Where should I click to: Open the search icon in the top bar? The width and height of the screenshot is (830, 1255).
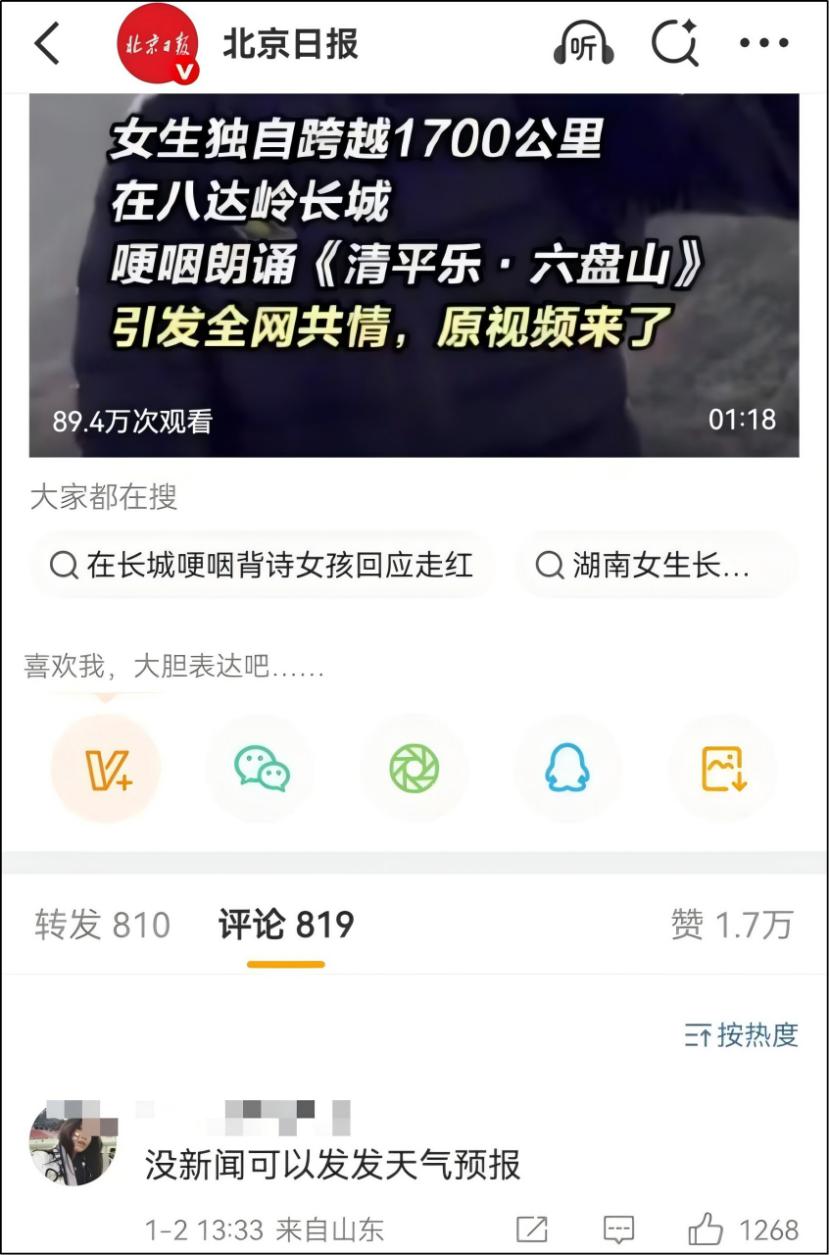click(675, 44)
